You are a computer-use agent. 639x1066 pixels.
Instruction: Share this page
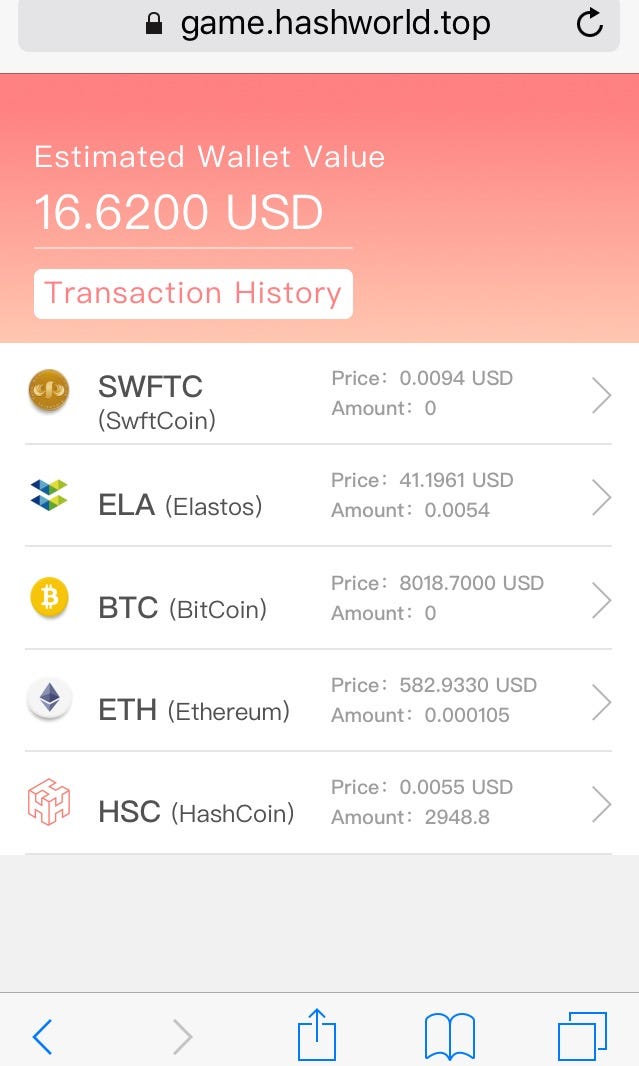[317, 1034]
